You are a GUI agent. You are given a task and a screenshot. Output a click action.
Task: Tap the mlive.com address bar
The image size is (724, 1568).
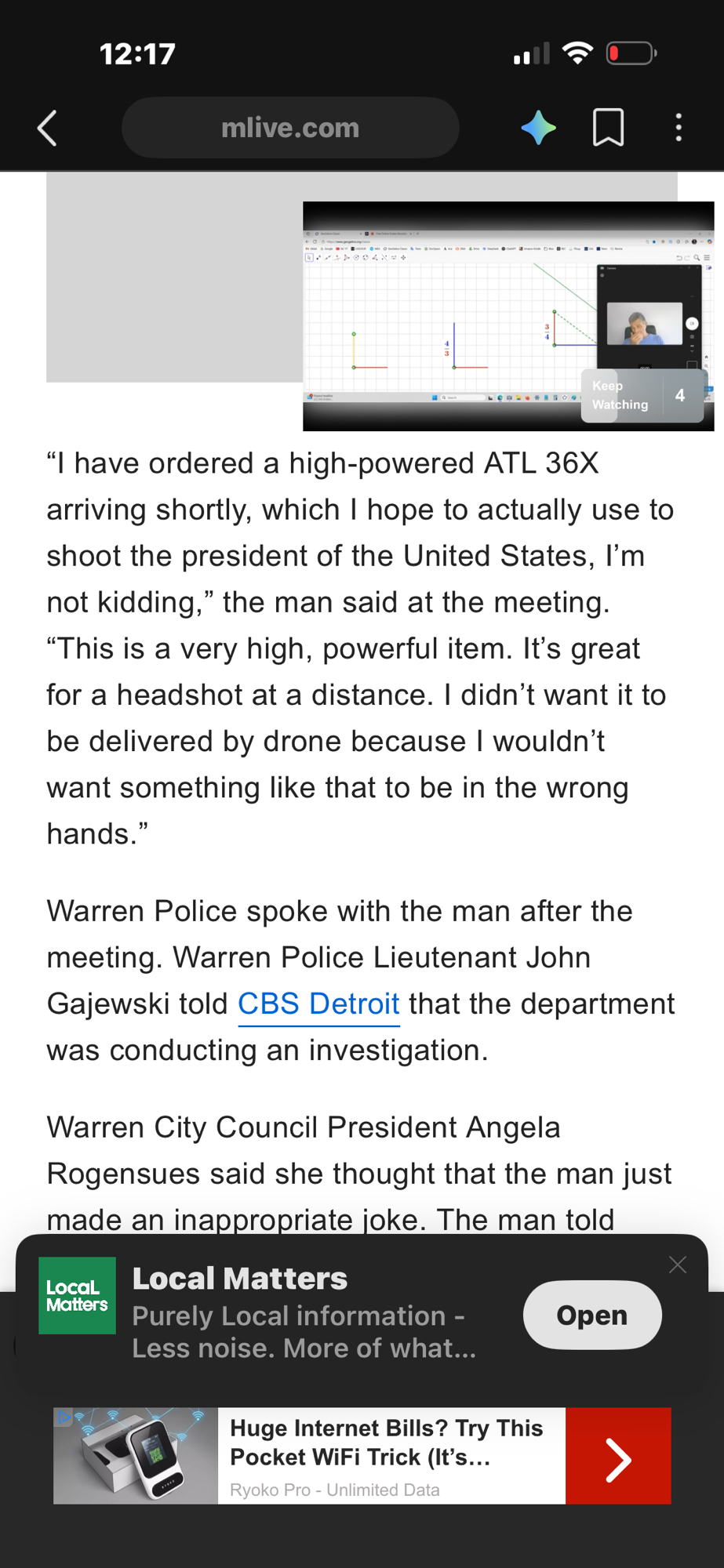[290, 128]
